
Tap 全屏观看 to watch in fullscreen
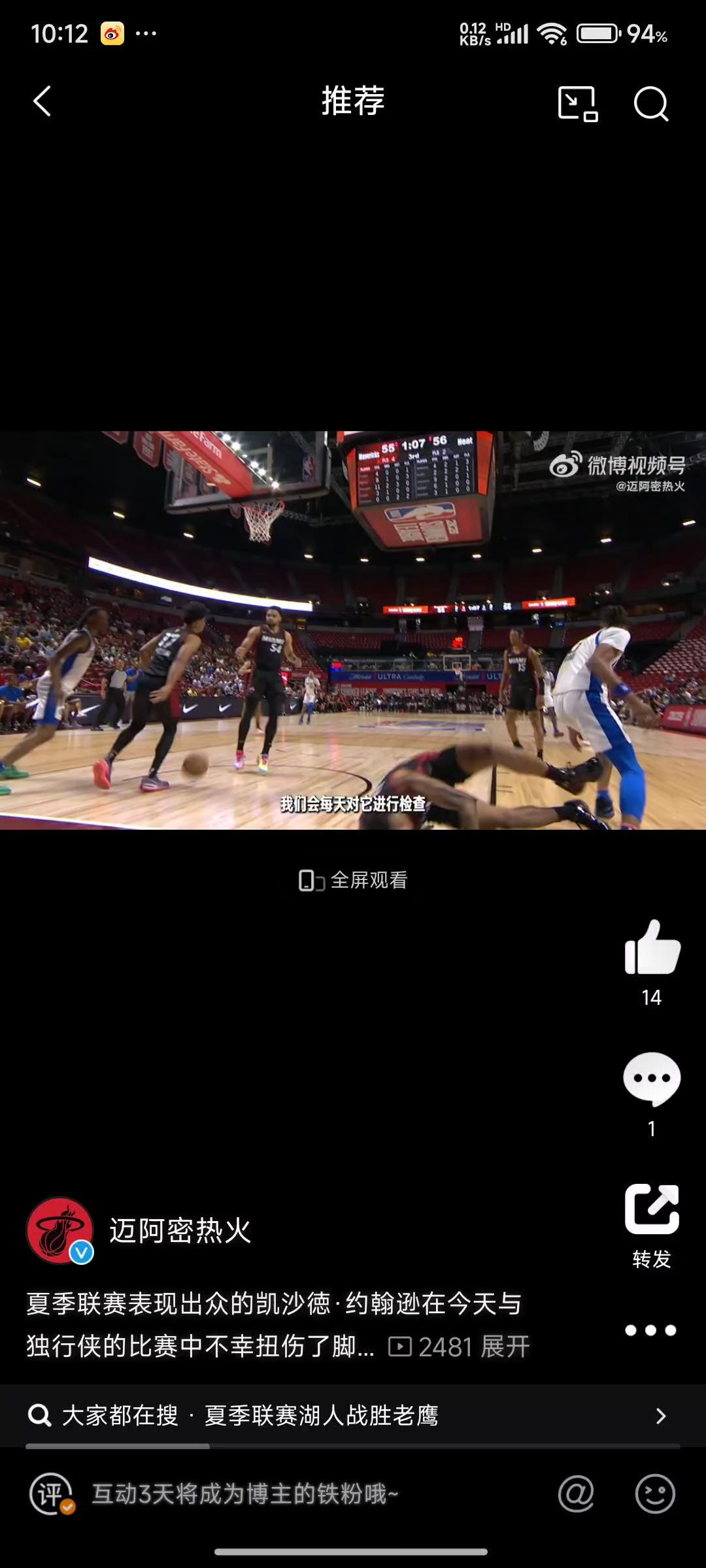353,880
